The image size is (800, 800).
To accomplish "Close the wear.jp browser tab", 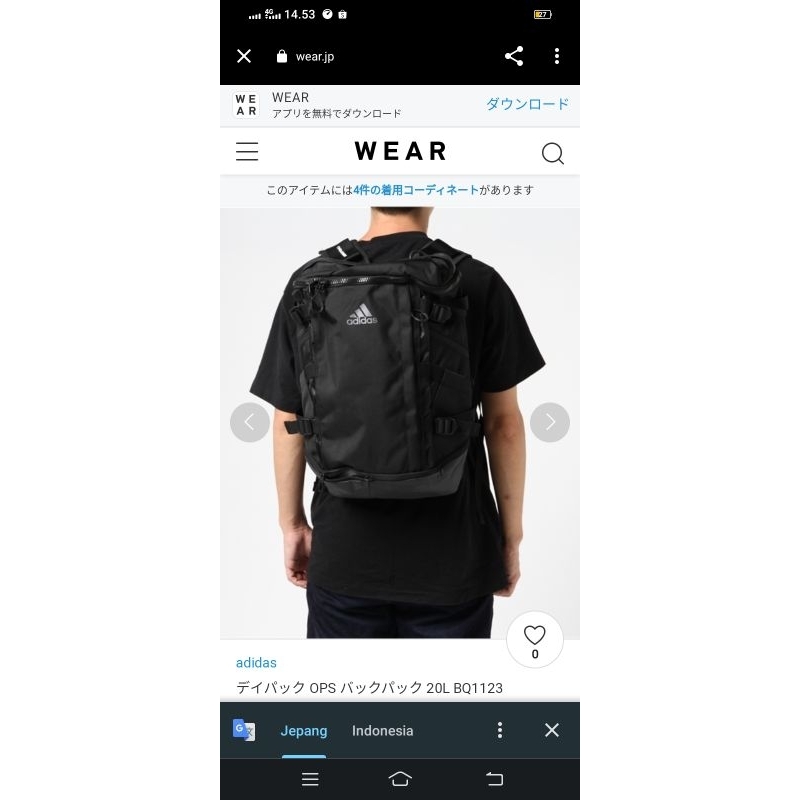I will [244, 56].
